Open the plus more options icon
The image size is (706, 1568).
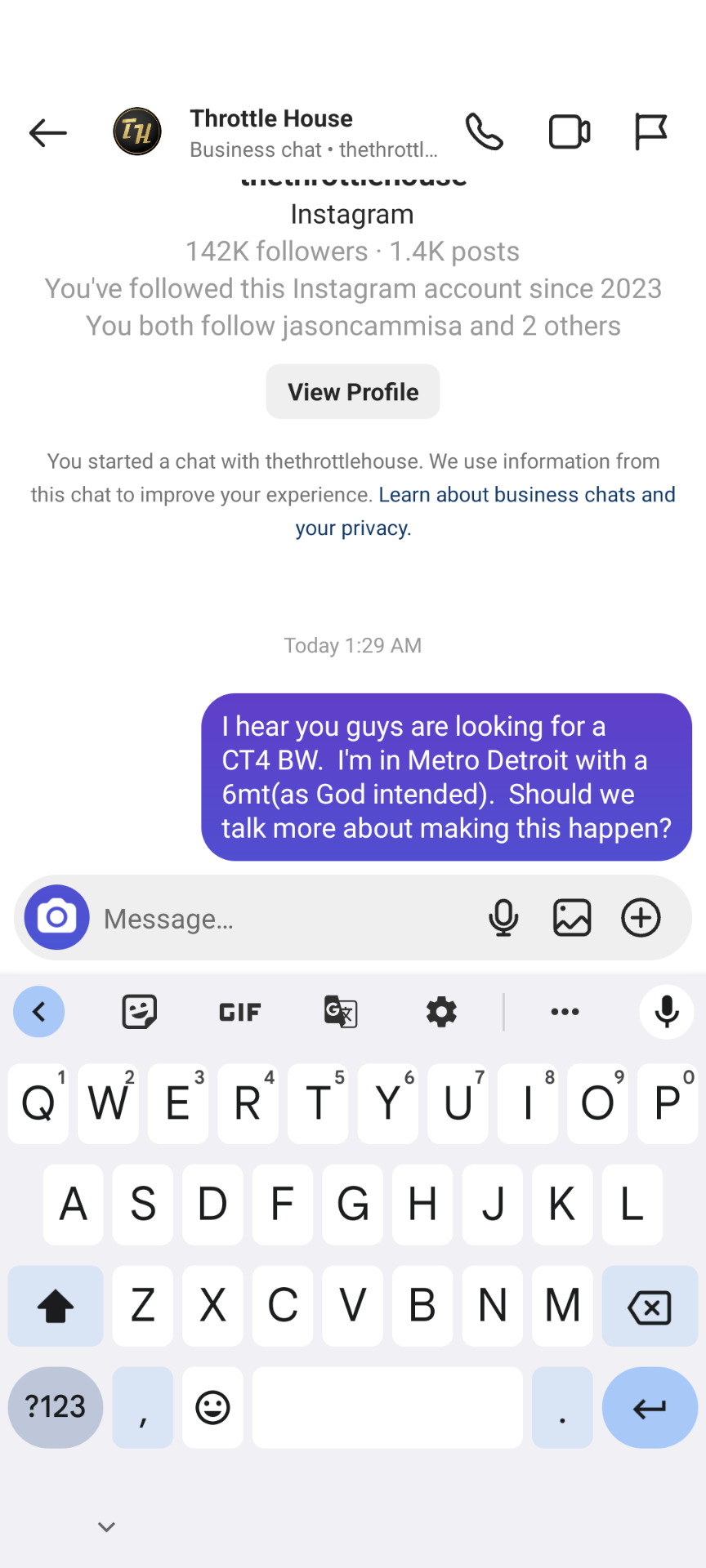coord(641,918)
